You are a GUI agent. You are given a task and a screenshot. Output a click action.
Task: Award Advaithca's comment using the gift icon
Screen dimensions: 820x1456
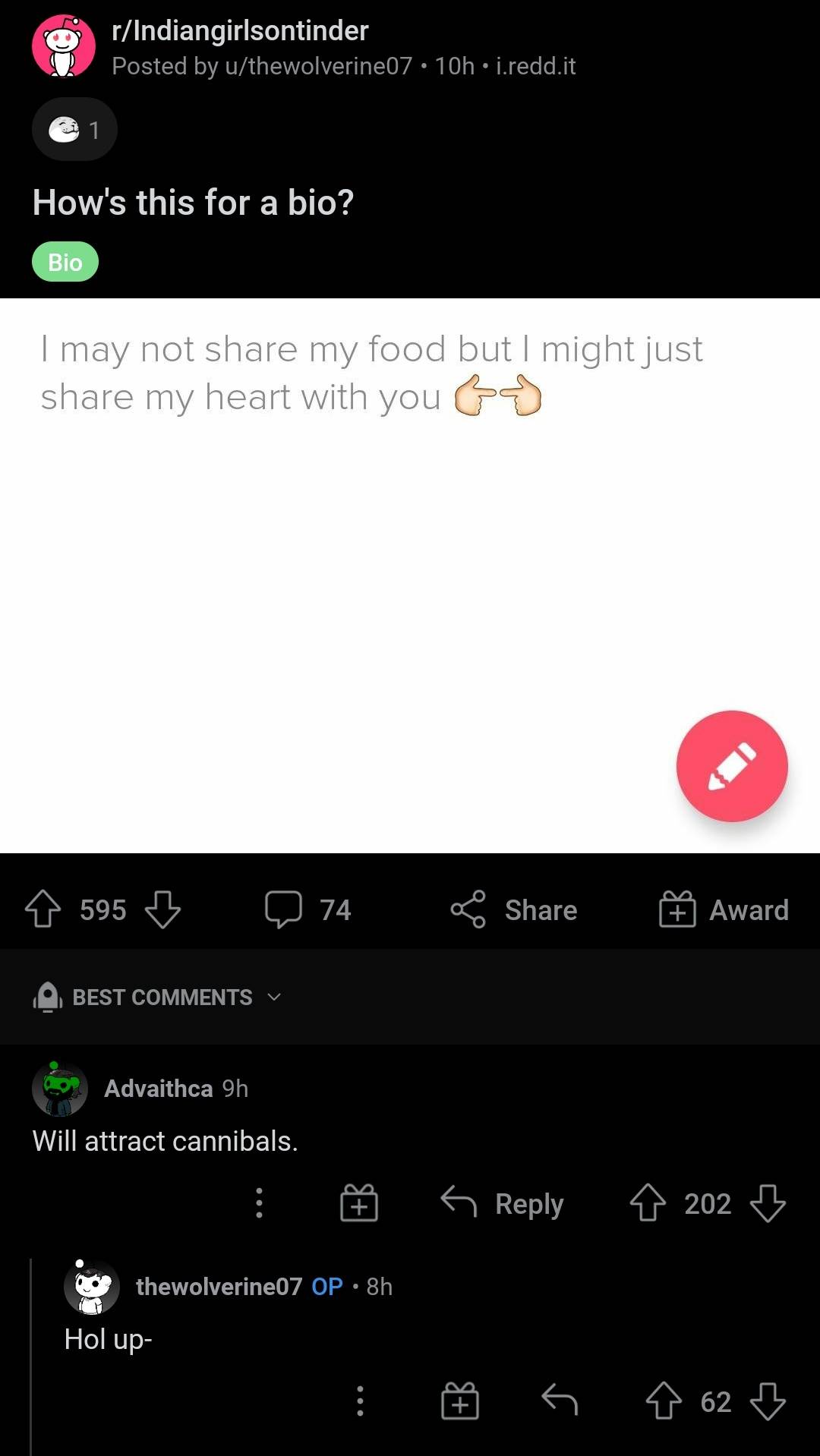358,1204
